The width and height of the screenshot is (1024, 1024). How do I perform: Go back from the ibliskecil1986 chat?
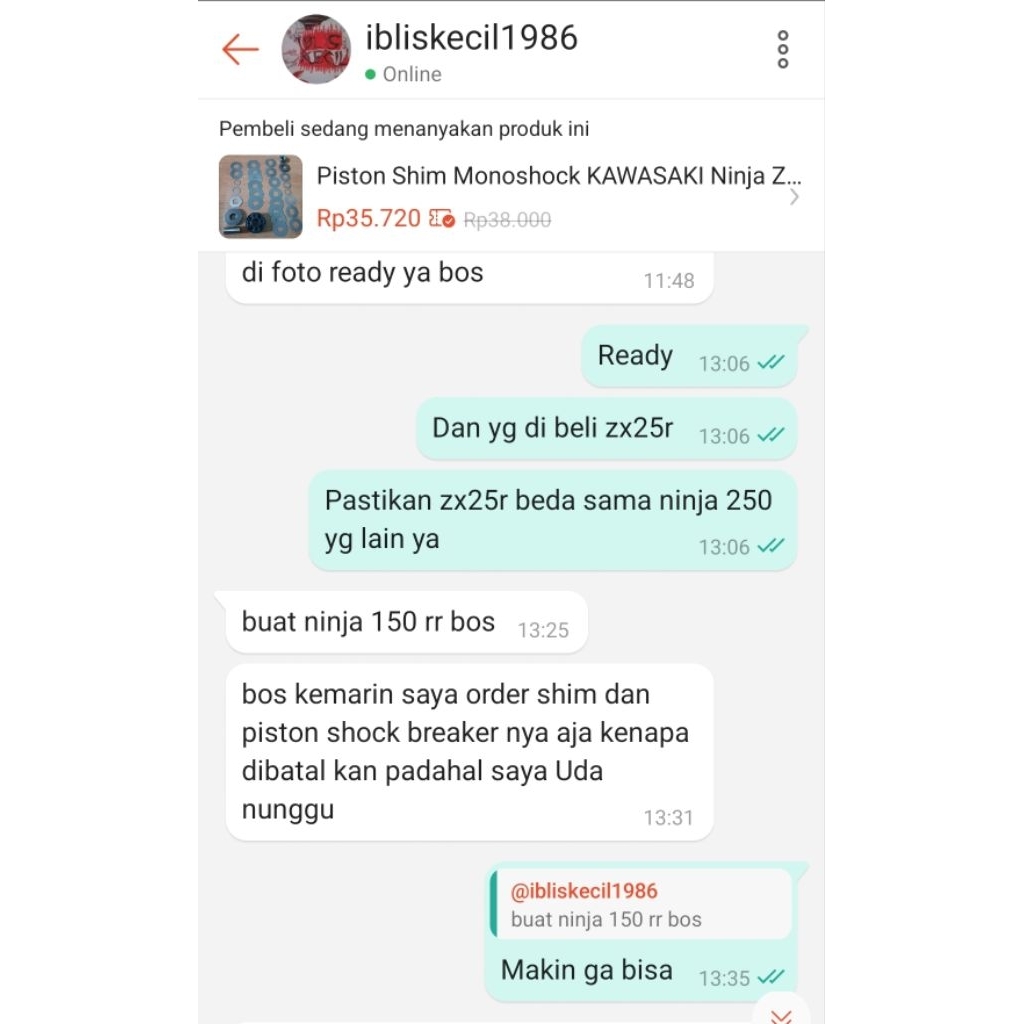(x=240, y=49)
